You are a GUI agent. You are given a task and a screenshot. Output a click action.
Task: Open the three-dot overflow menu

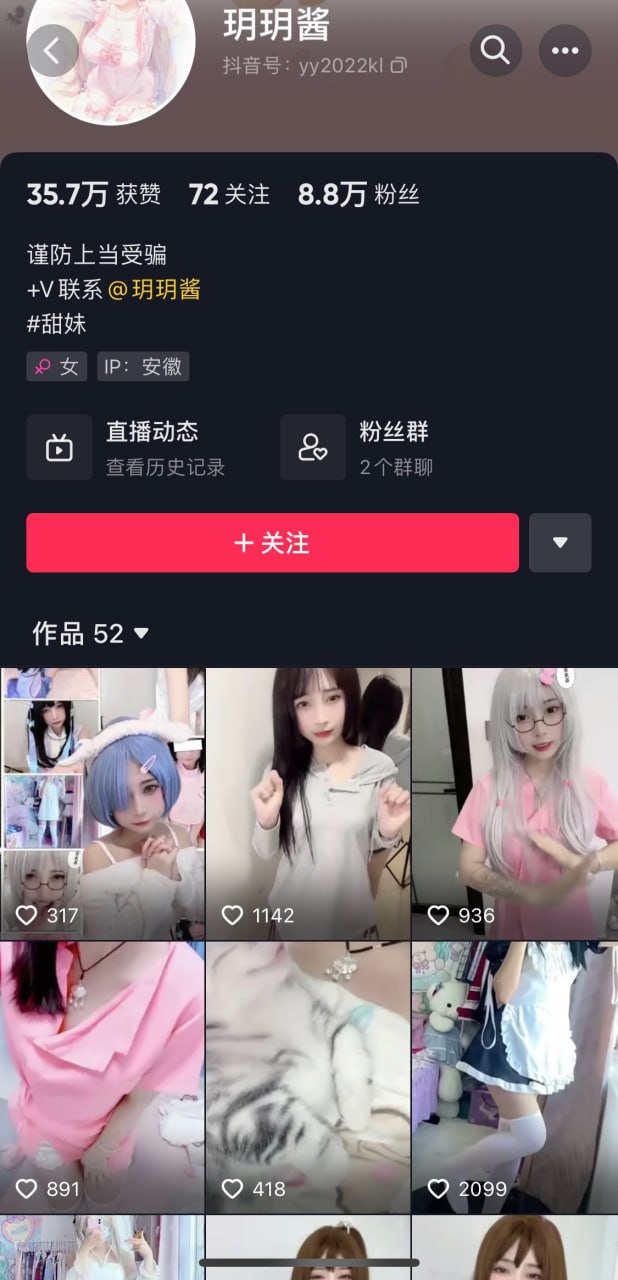565,51
